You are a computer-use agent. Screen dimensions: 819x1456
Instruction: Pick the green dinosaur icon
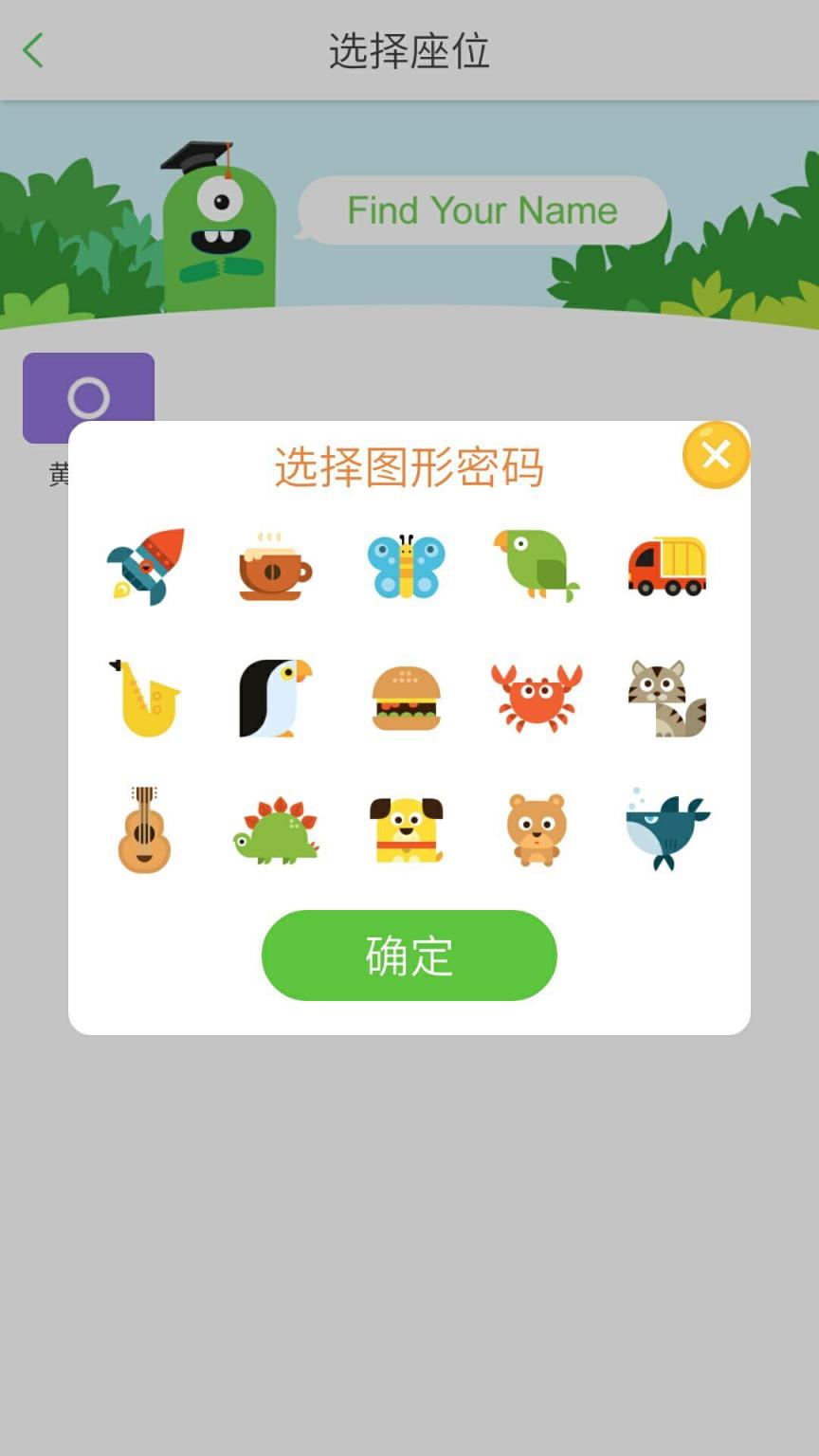[x=276, y=828]
